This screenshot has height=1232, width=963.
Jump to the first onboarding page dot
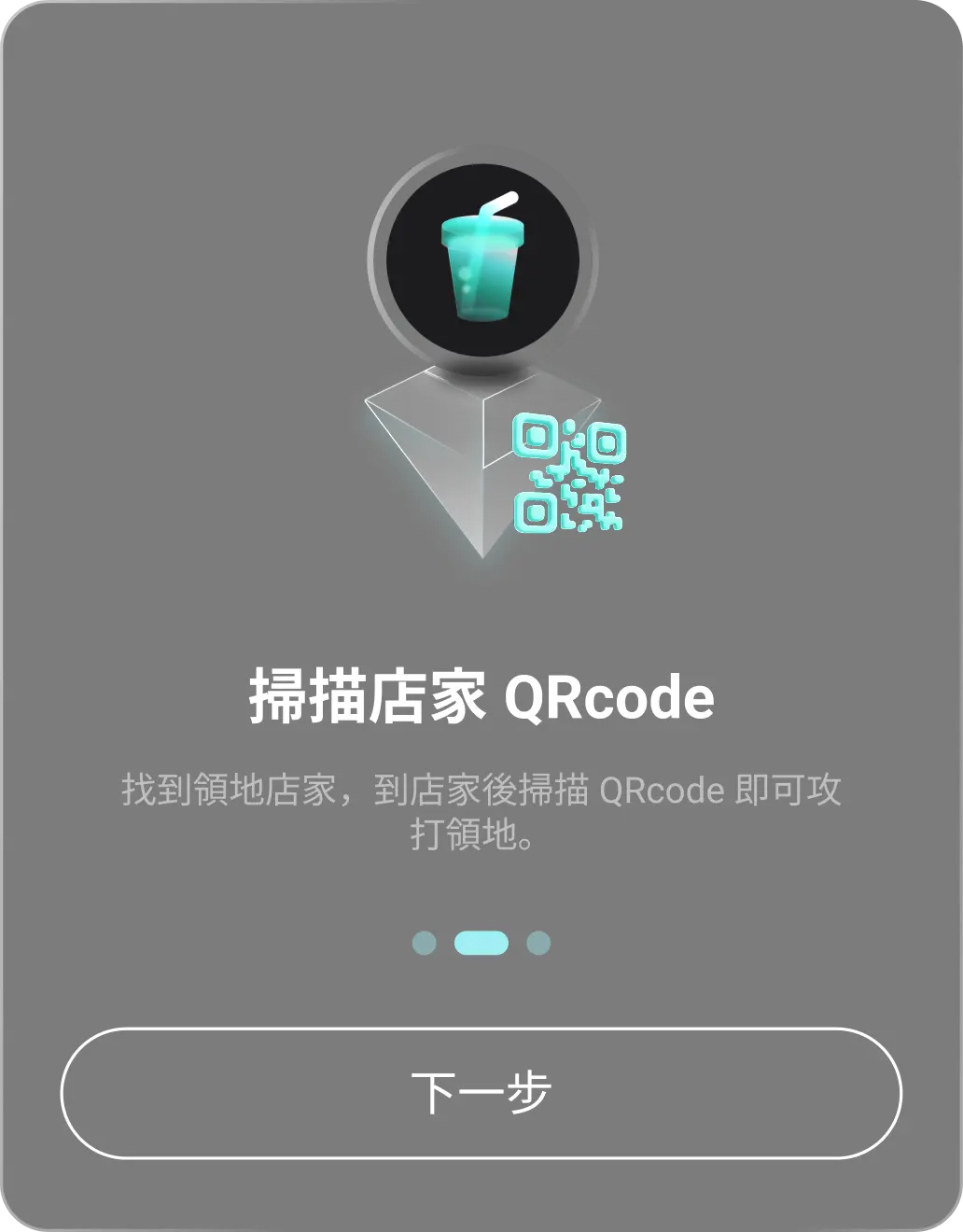click(425, 943)
